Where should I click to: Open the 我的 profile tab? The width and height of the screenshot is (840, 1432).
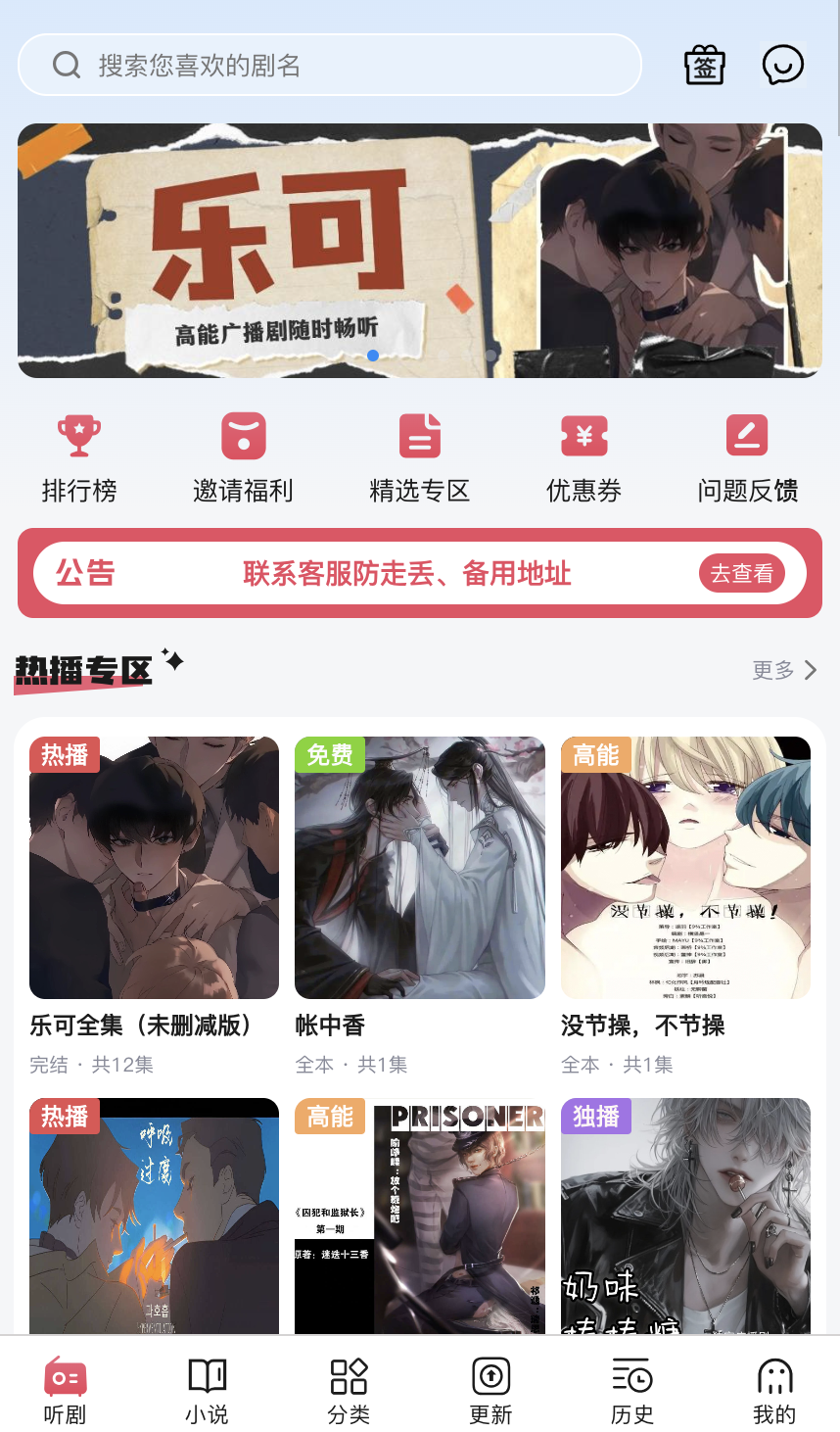(x=773, y=1390)
